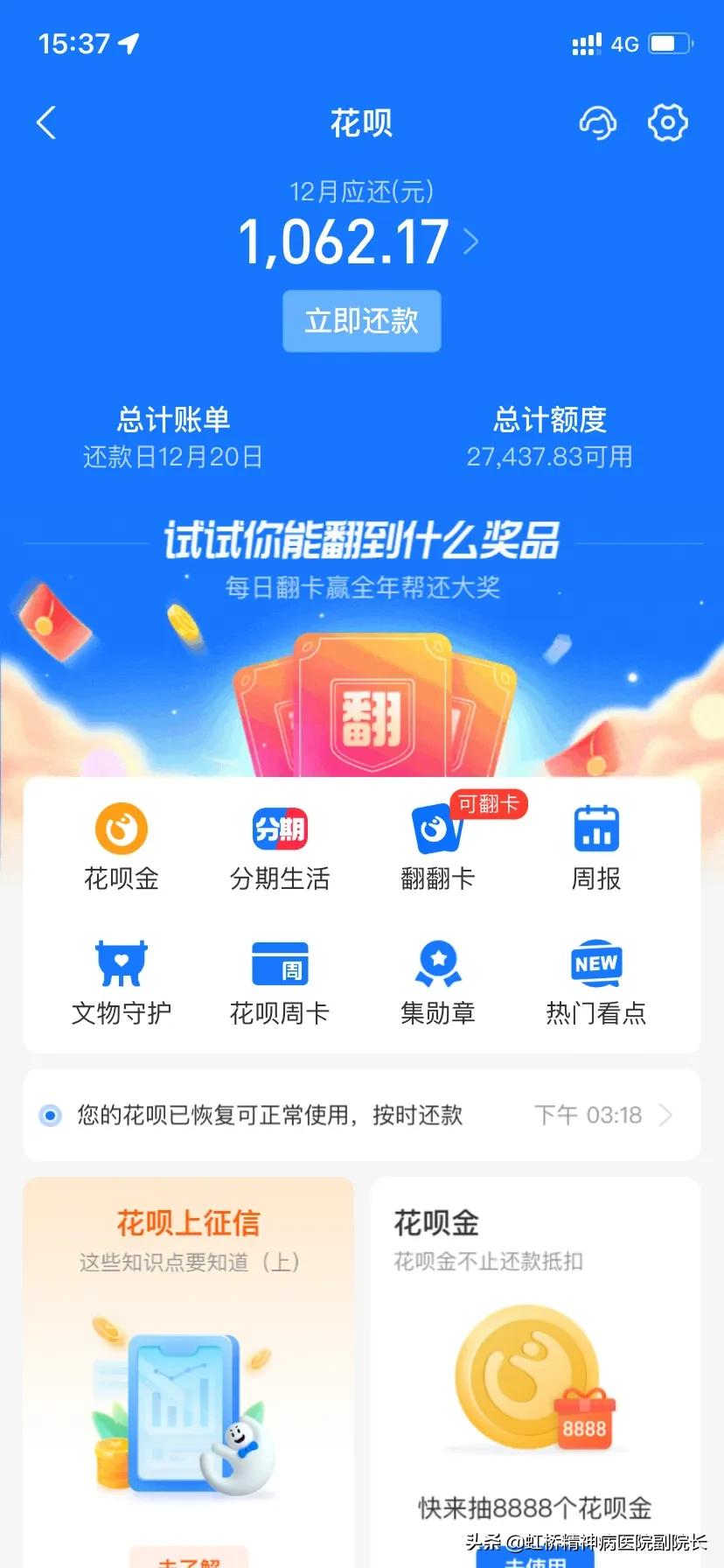Open notification status via blue radio dot
This screenshot has height=1568, width=724.
(x=49, y=1115)
